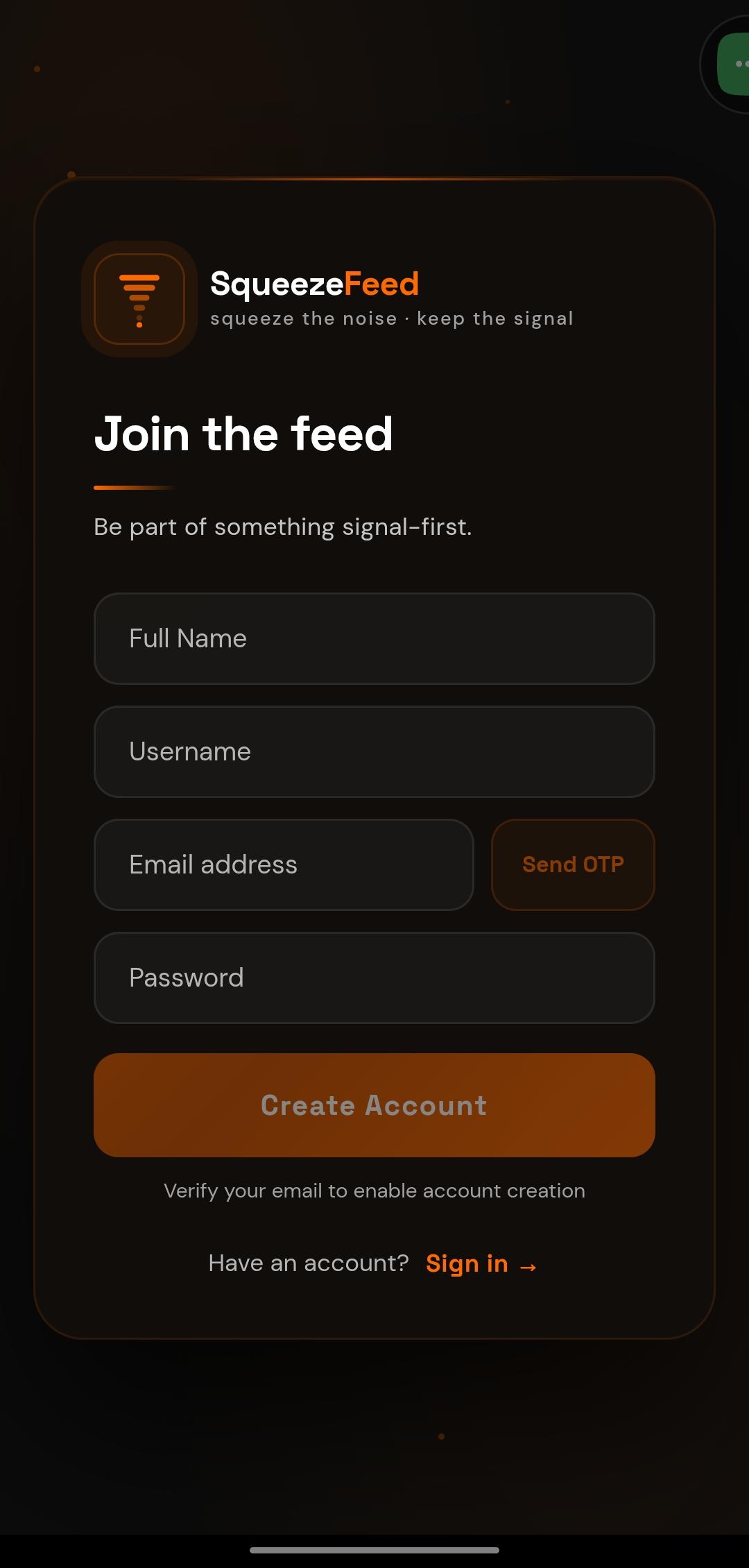Hit the Create Account button

(374, 1105)
